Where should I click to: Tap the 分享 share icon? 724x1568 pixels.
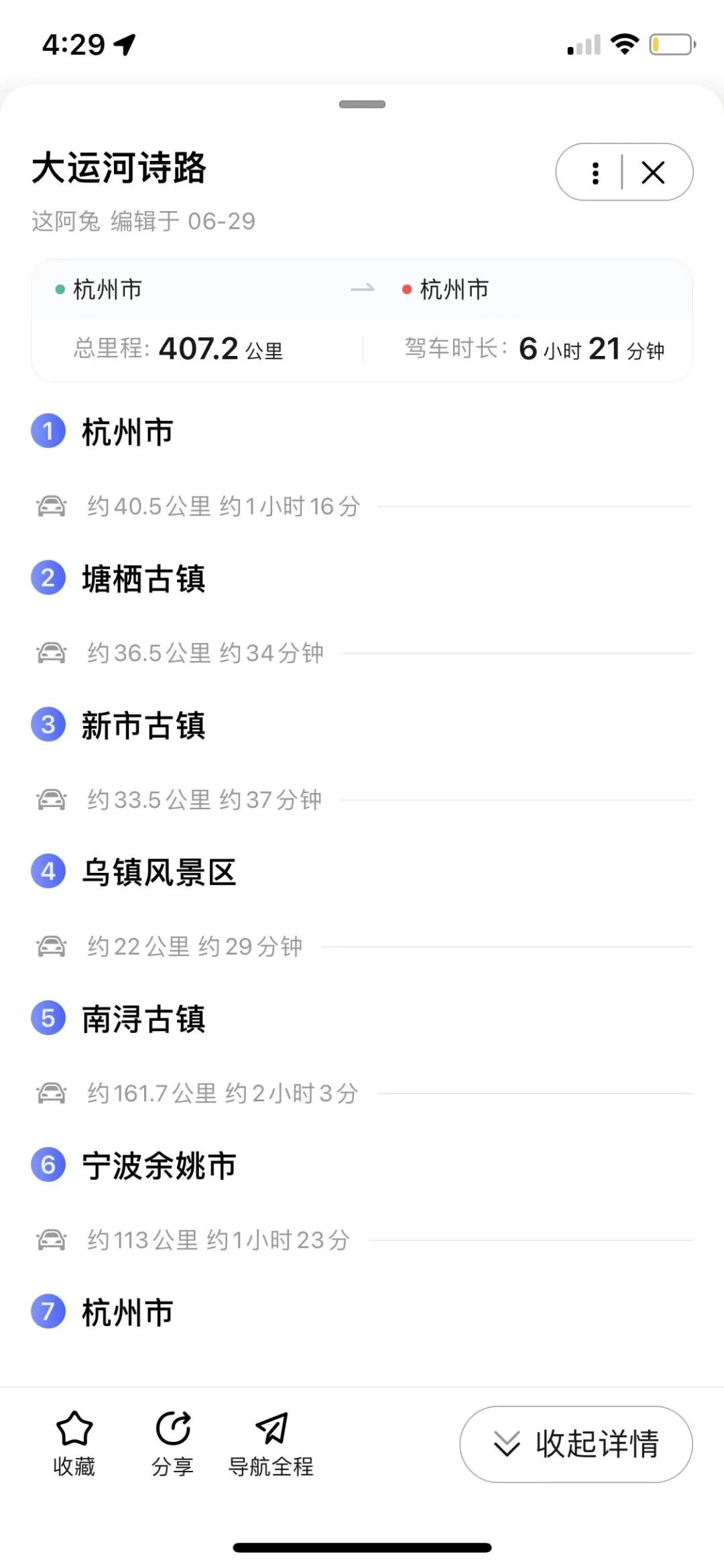point(173,1427)
